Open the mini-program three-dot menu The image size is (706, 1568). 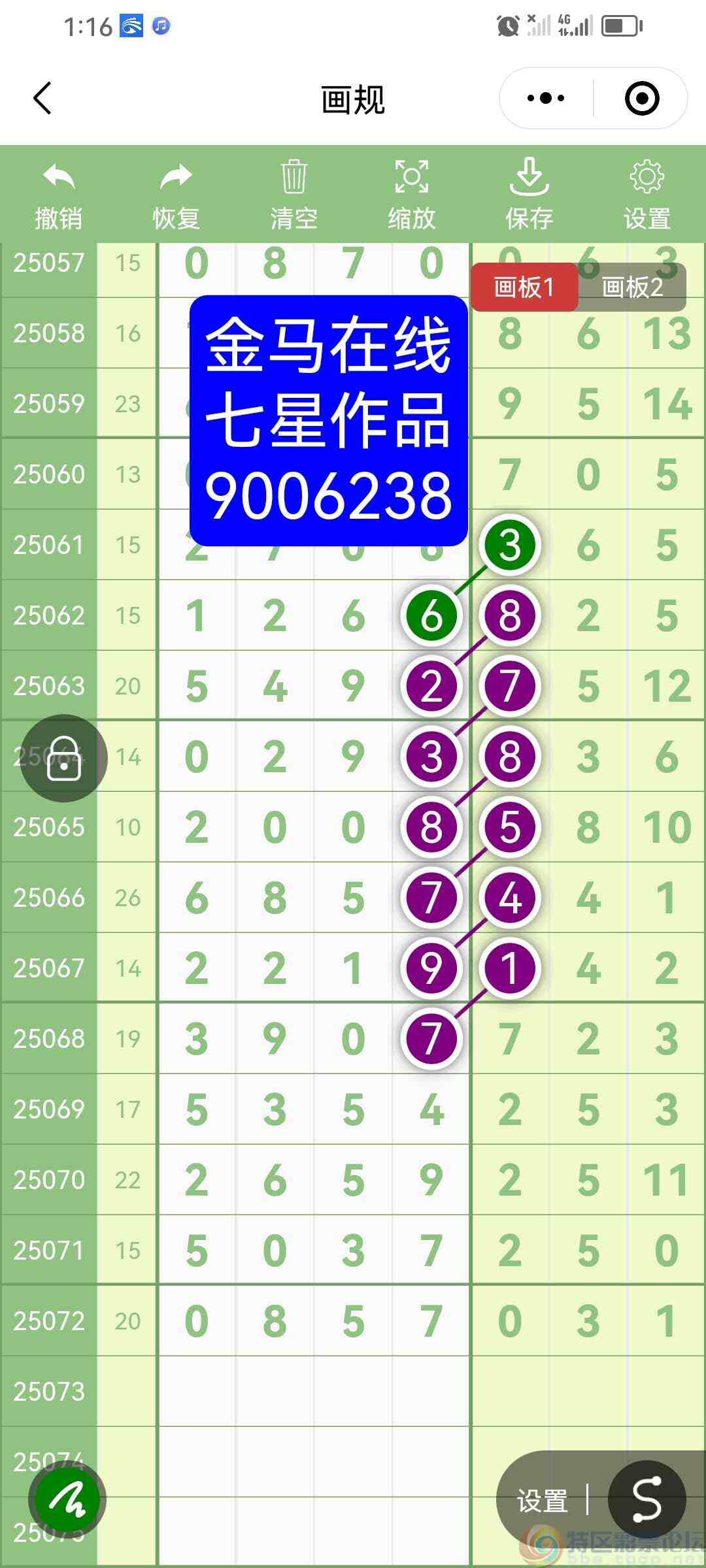click(x=546, y=99)
